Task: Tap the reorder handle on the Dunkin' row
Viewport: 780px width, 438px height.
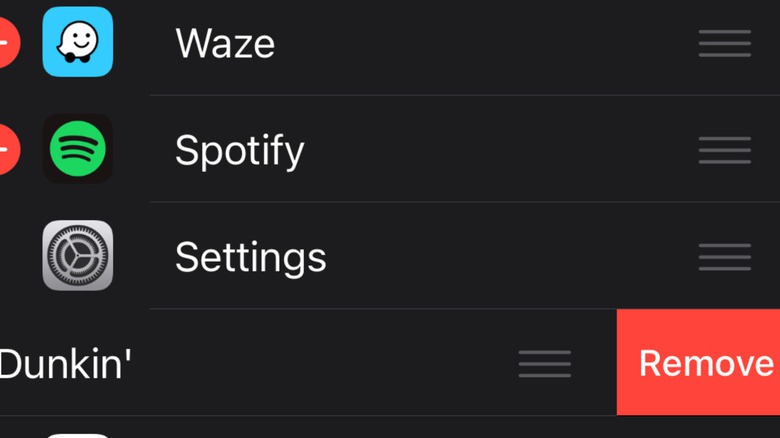Action: point(545,364)
